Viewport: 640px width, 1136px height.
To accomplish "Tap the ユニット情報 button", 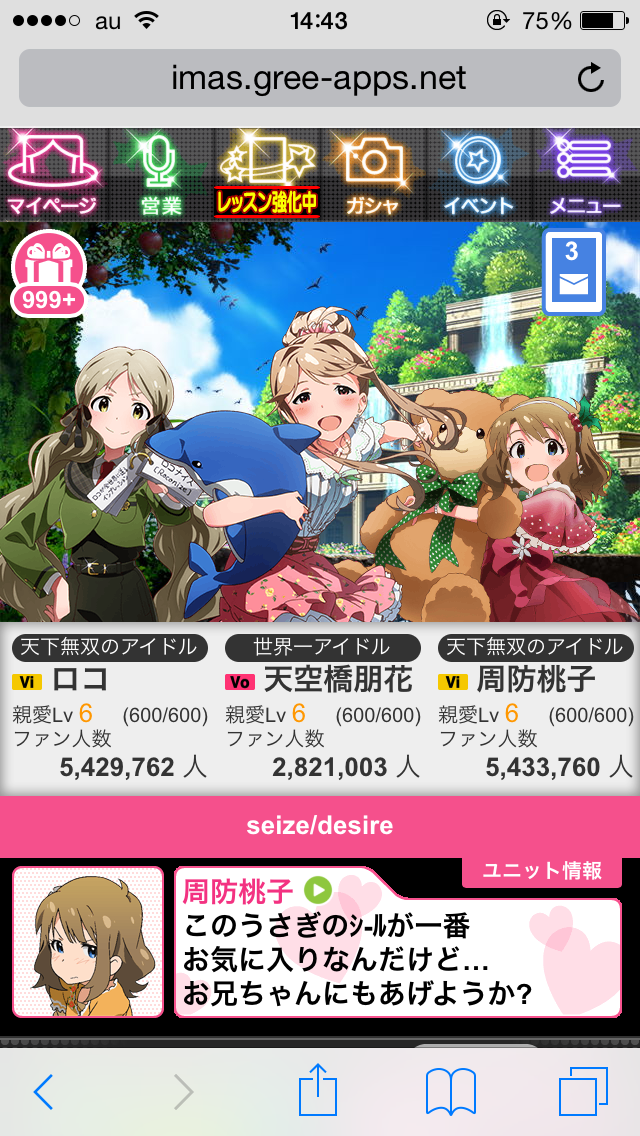I will (543, 871).
